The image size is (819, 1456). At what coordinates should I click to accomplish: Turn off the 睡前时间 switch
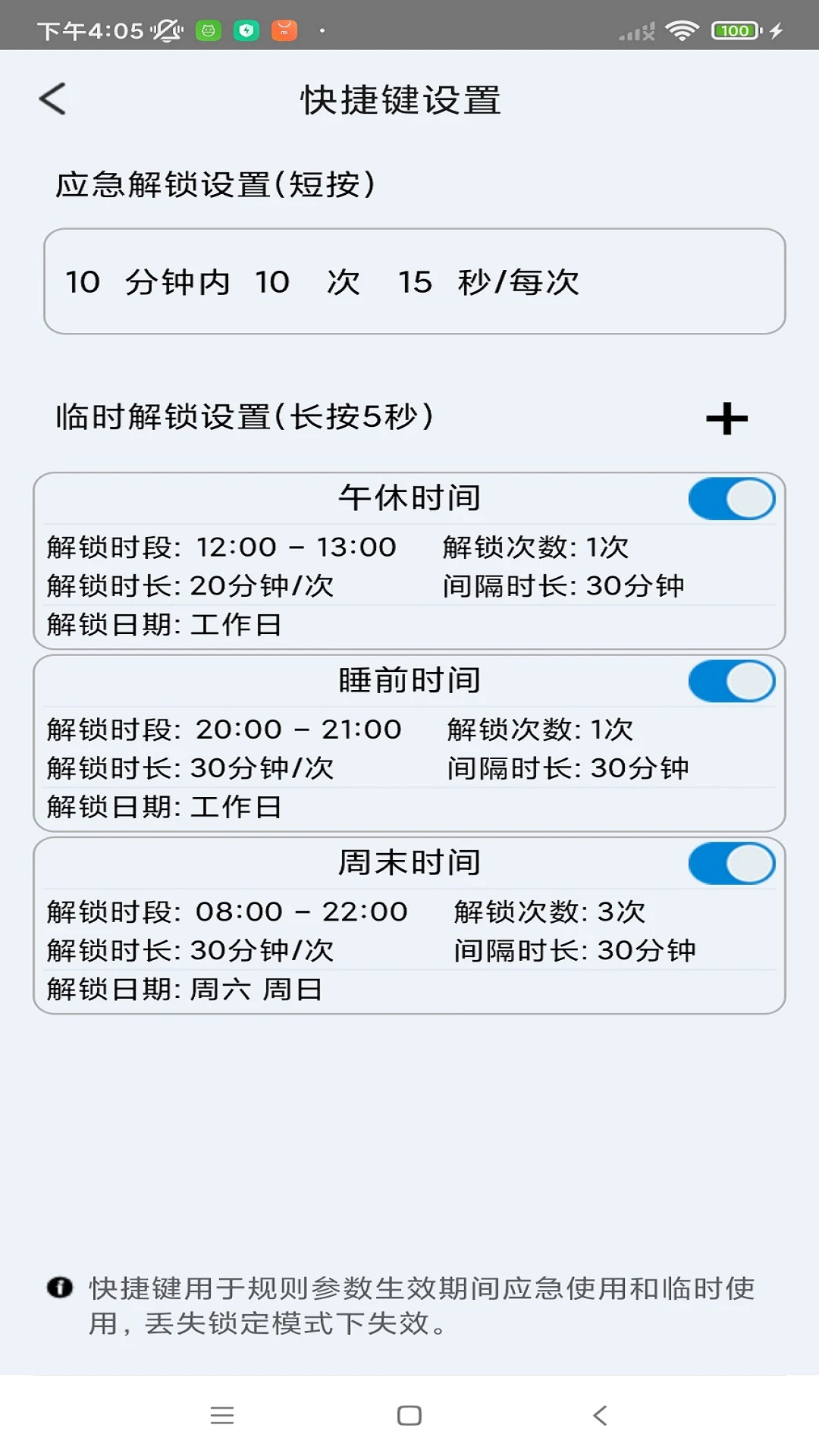[x=730, y=681]
